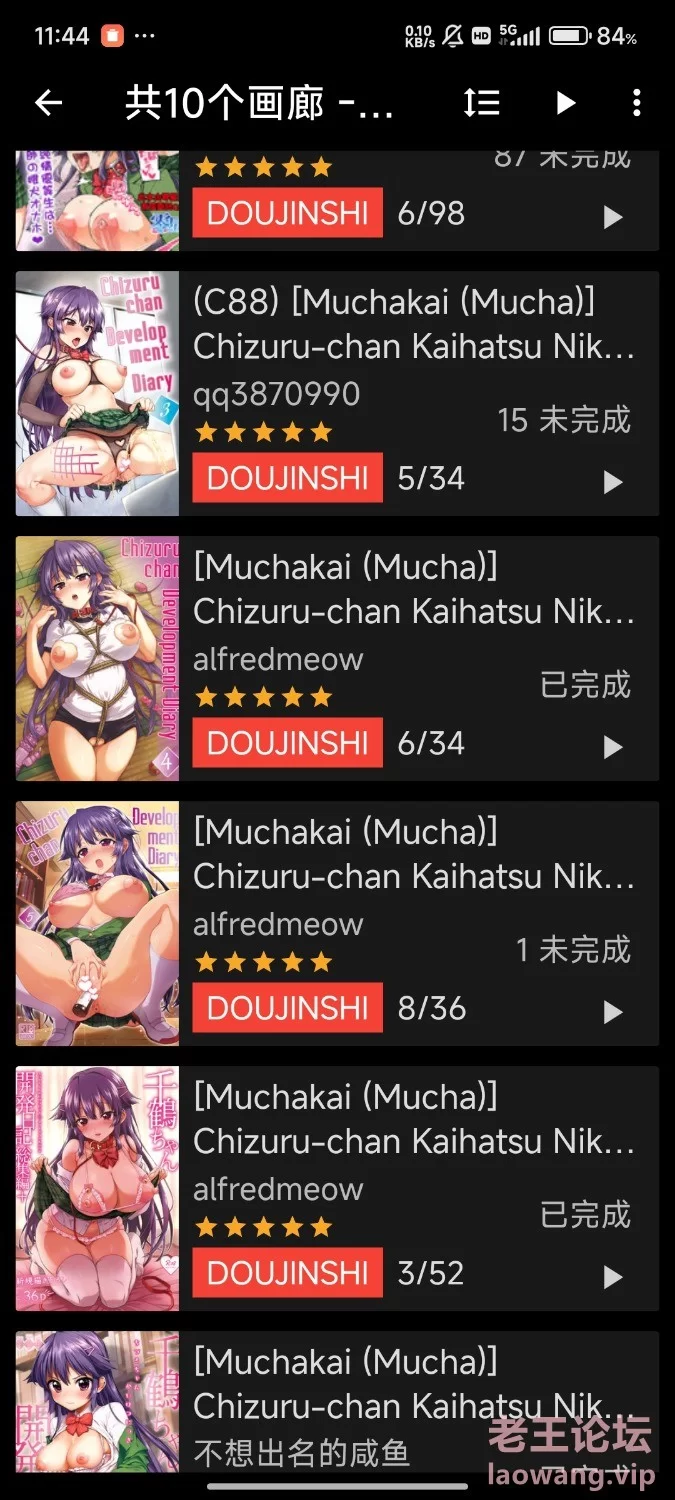Open the gallery with progress 6/34

tap(337, 658)
